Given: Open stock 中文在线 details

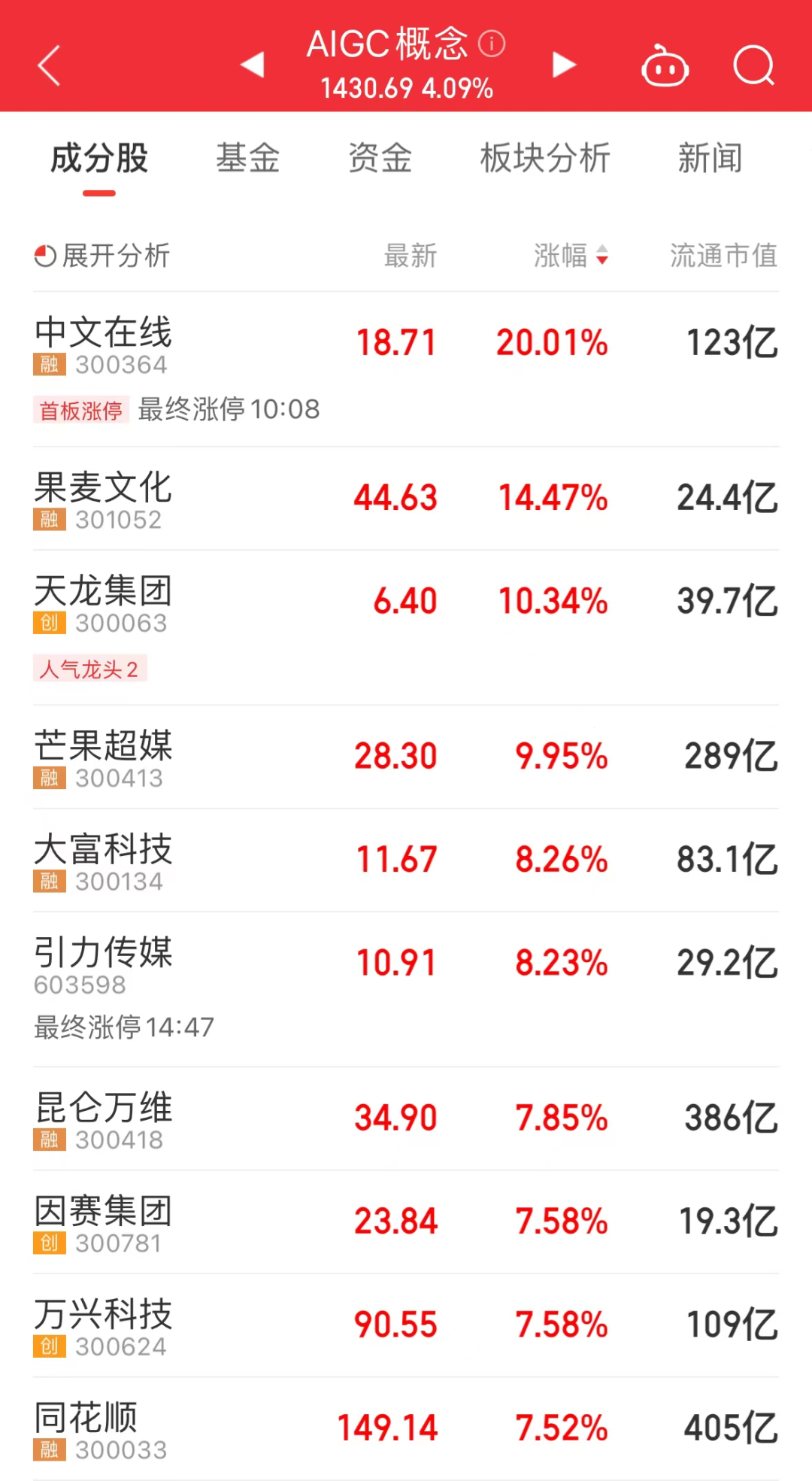Looking at the screenshot, I should point(104,333).
